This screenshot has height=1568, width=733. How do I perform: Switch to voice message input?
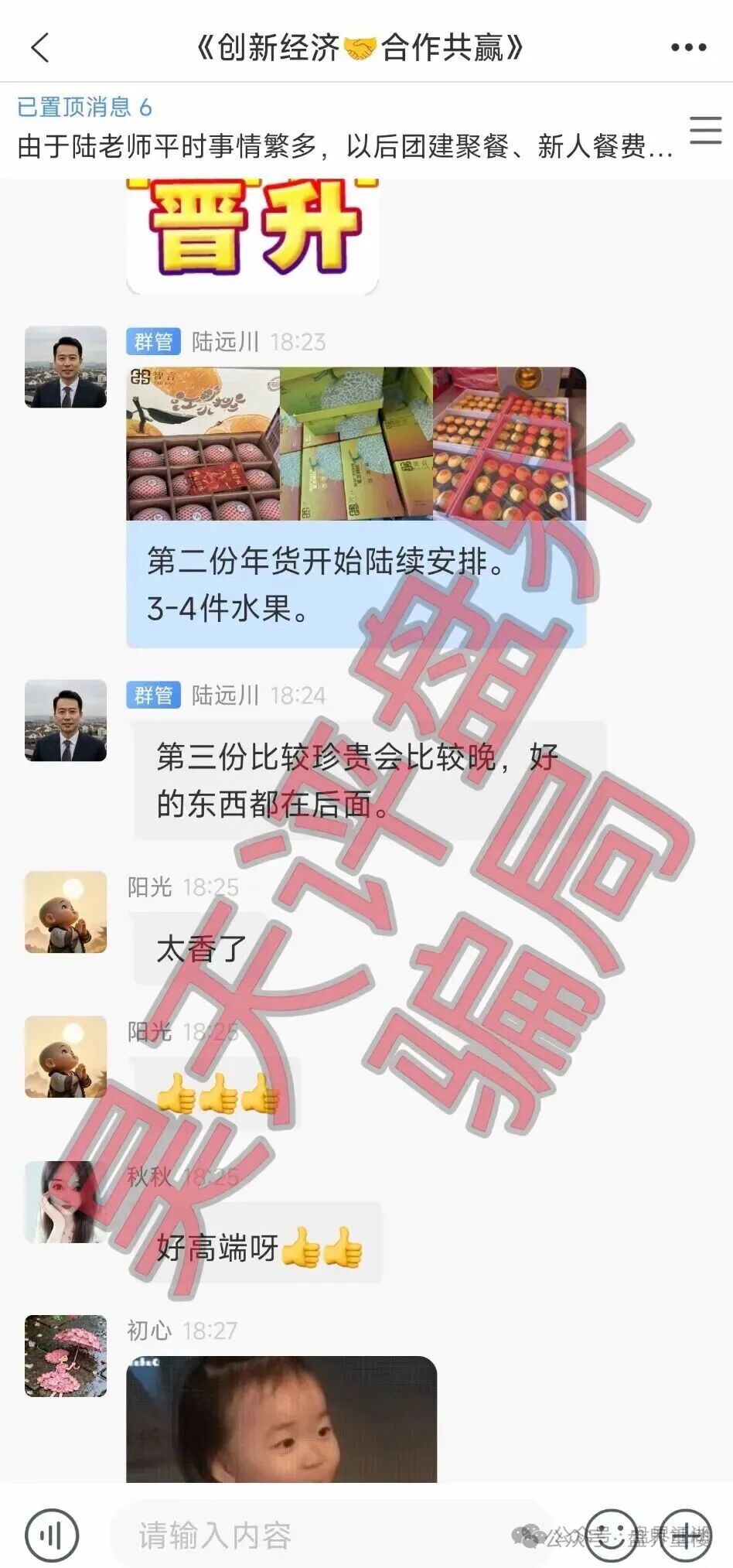click(52, 1536)
